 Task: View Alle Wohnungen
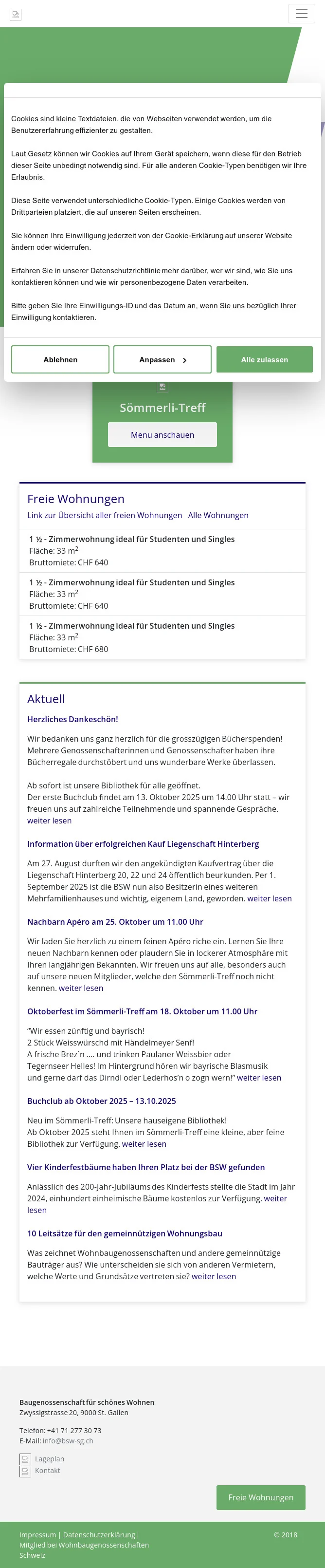pyautogui.click(x=218, y=515)
